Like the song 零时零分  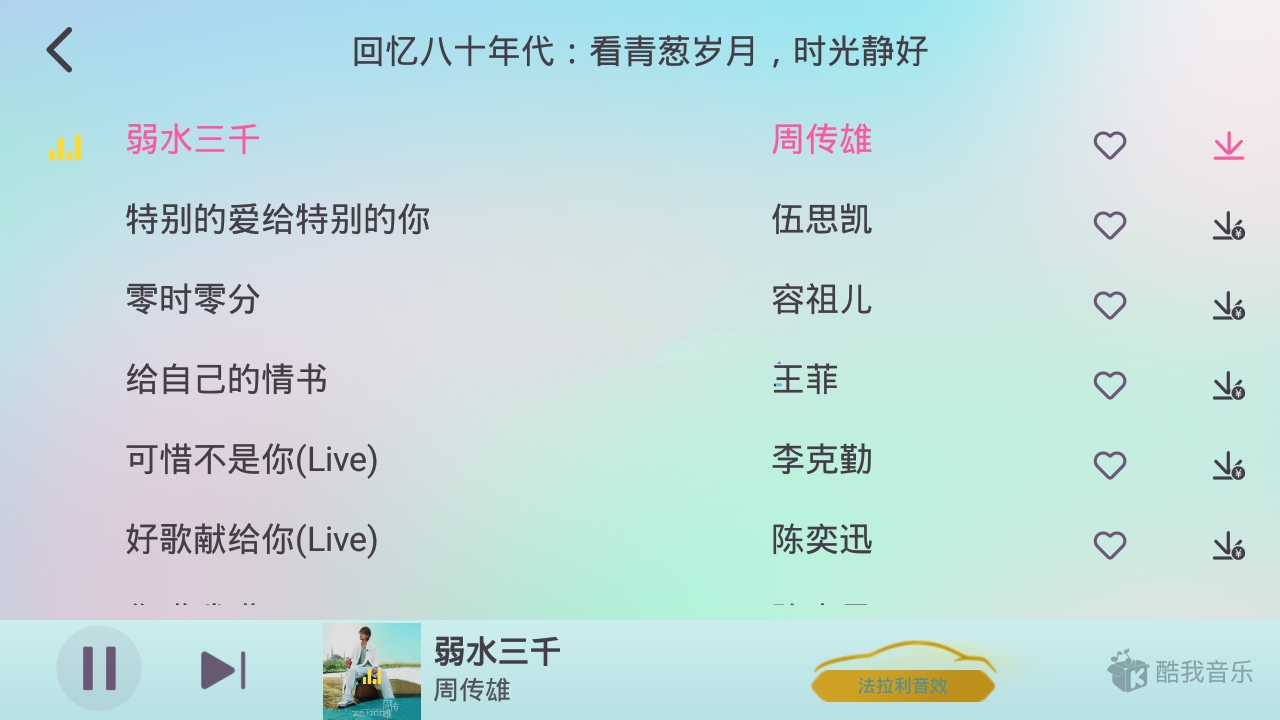click(1109, 306)
